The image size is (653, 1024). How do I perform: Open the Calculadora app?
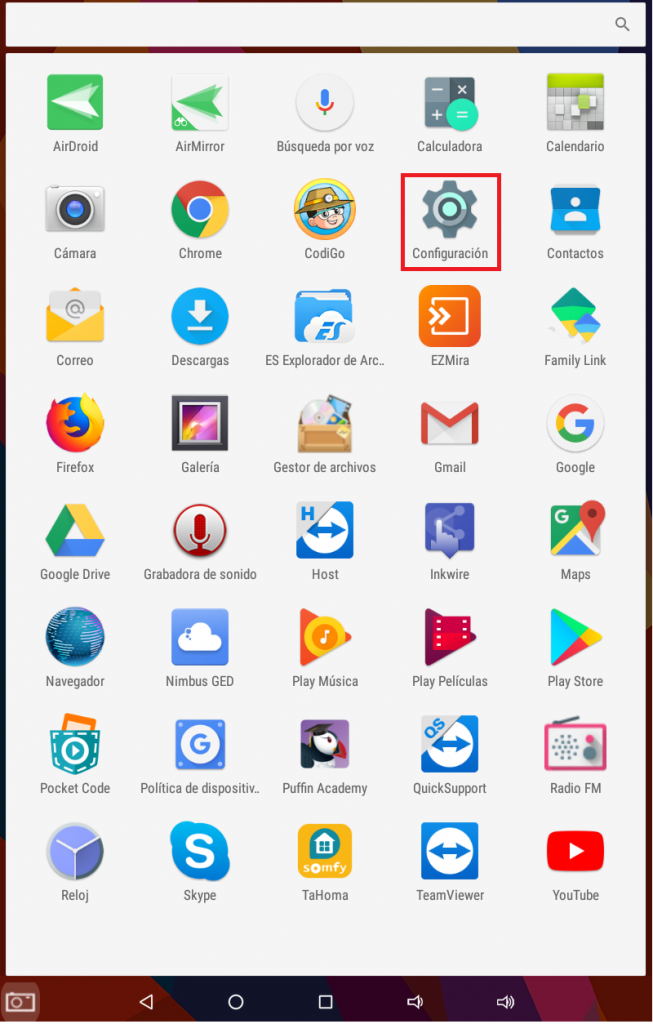coord(450,103)
